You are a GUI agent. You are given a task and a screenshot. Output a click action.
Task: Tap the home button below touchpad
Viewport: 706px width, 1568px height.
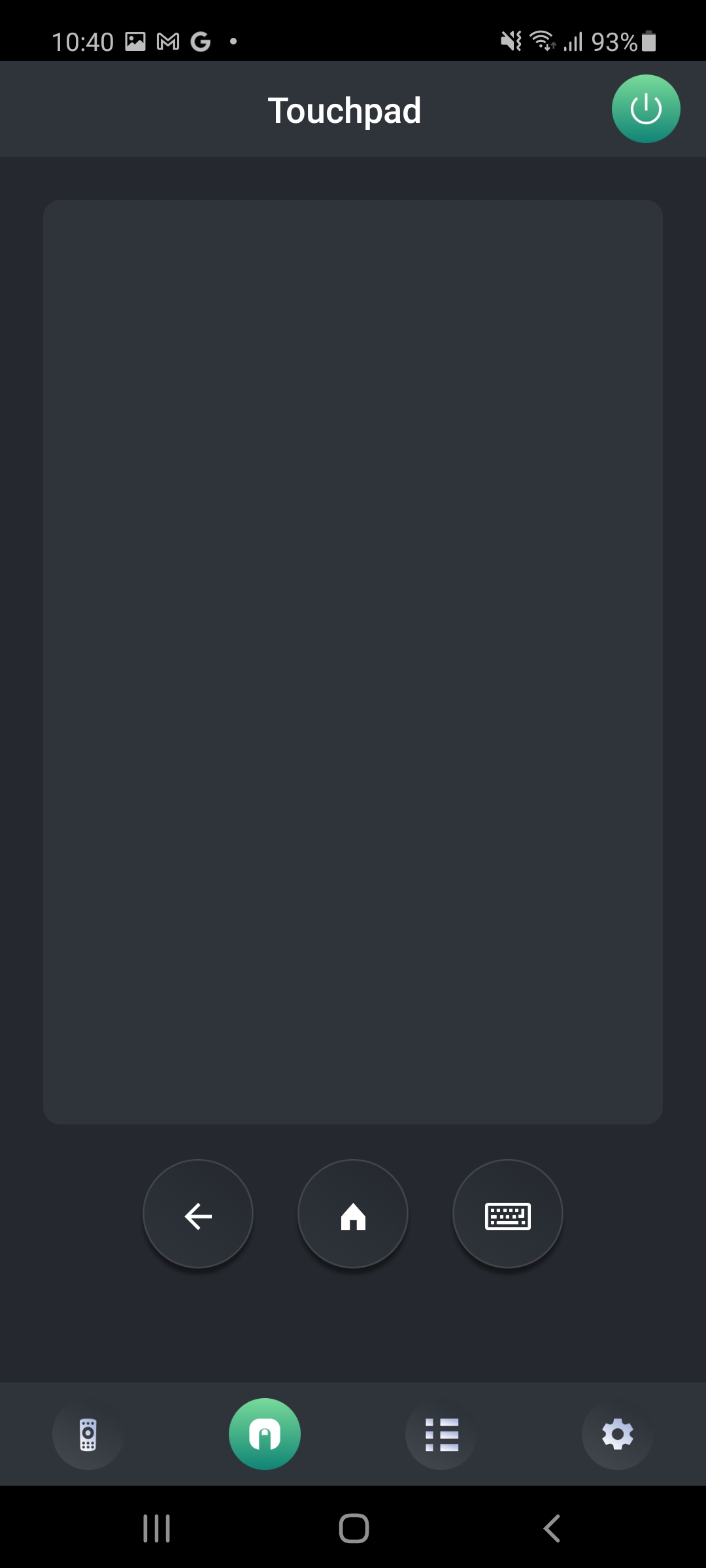(353, 1215)
